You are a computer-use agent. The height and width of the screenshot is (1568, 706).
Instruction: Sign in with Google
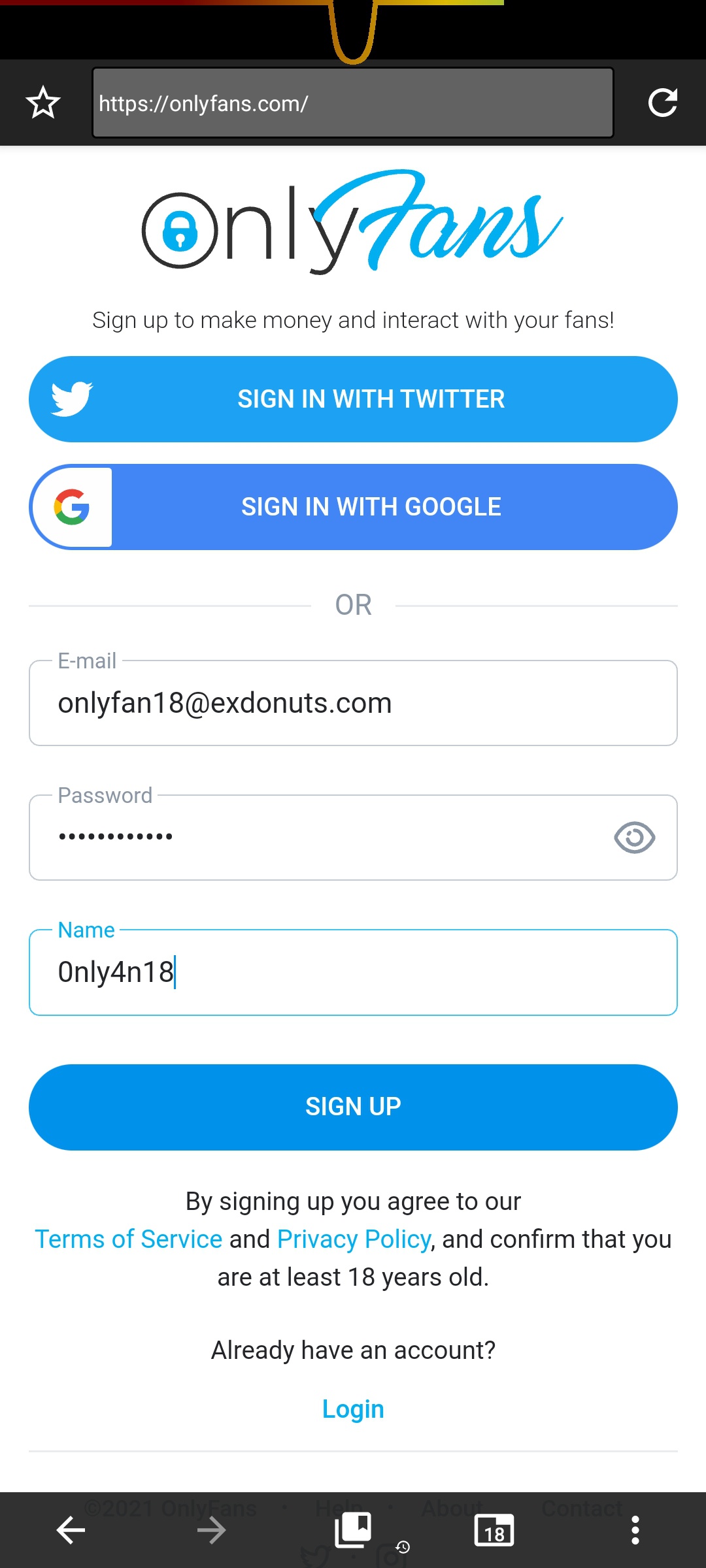click(x=353, y=507)
